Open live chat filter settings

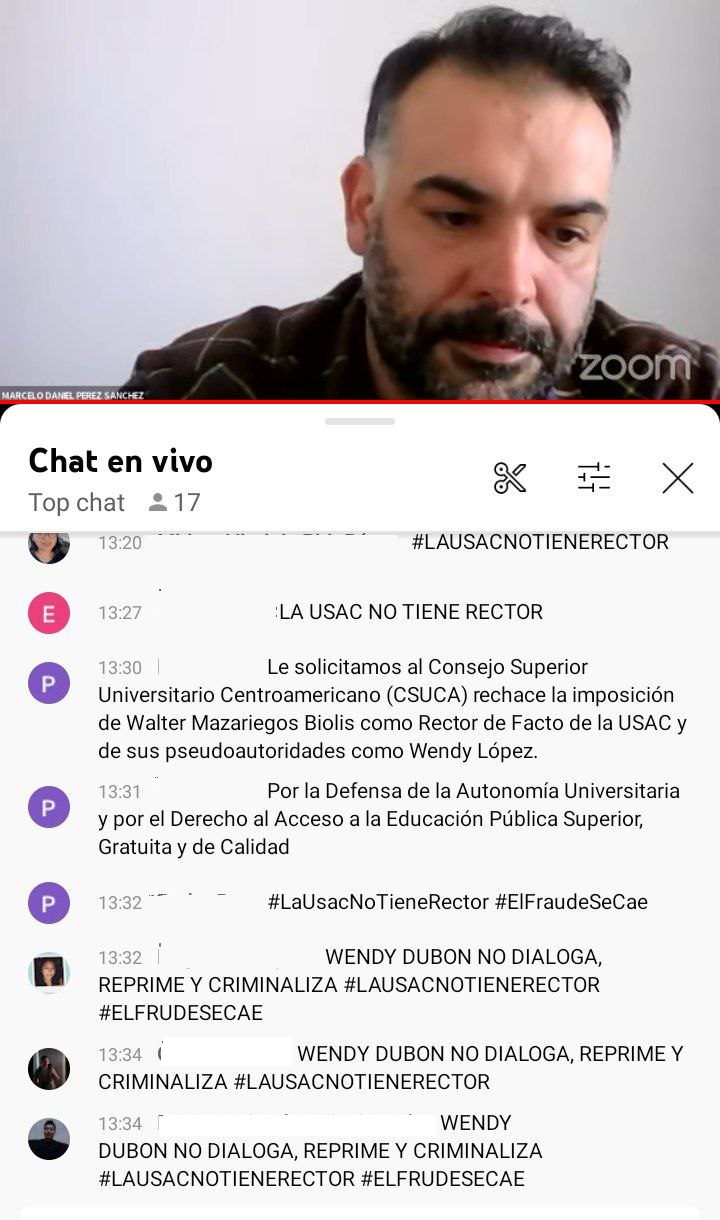point(594,478)
